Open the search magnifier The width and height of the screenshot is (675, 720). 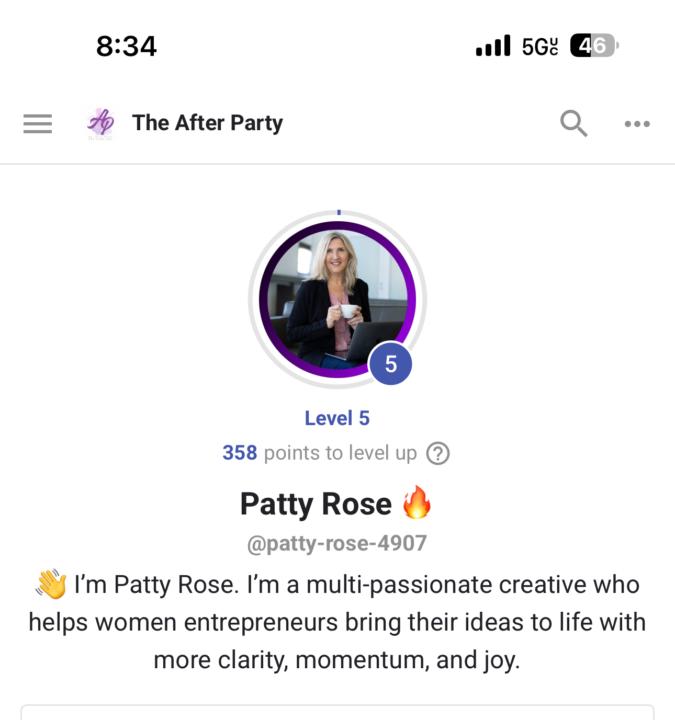coord(573,124)
